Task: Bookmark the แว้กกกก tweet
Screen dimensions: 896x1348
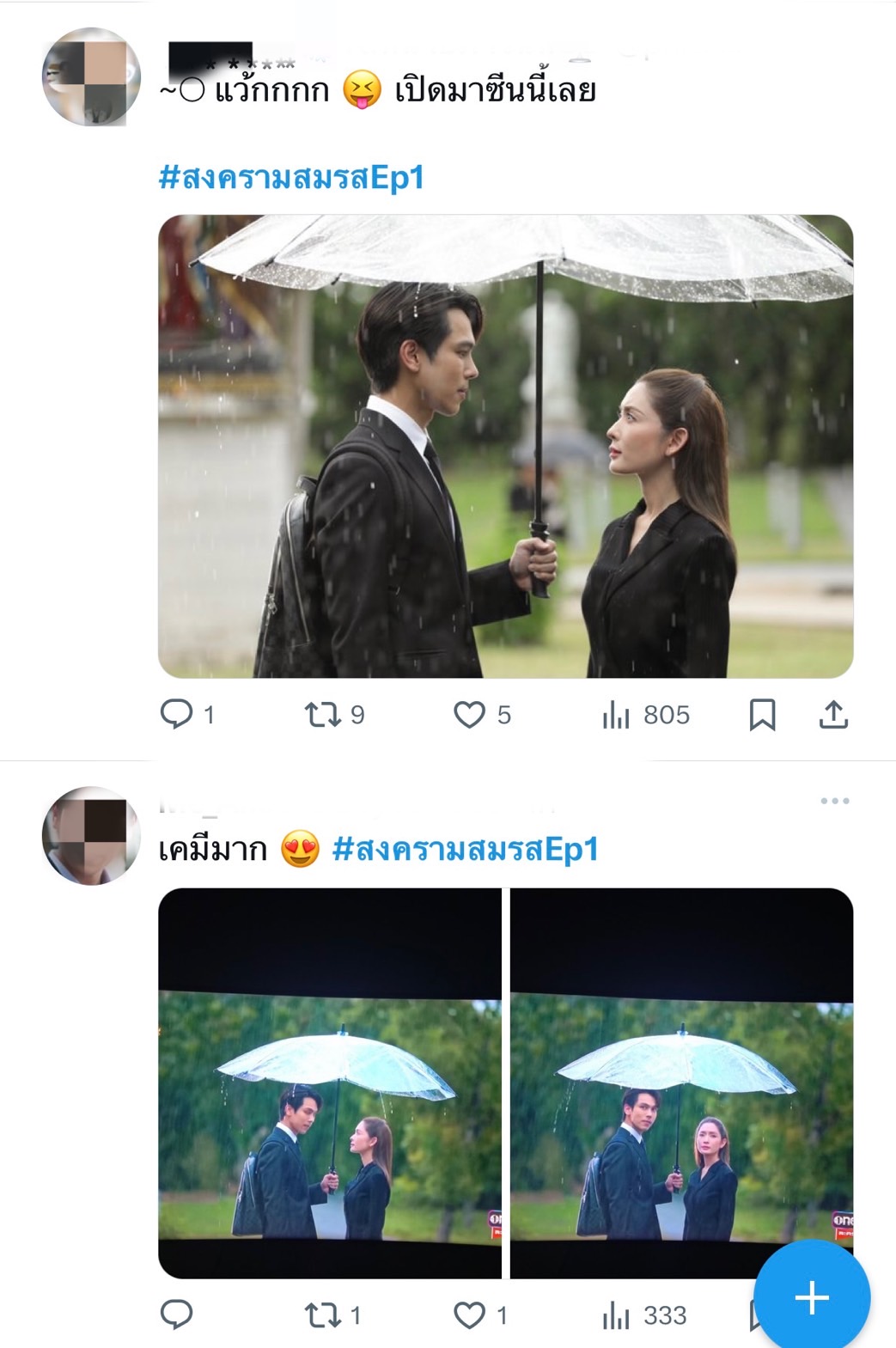Action: tap(762, 714)
